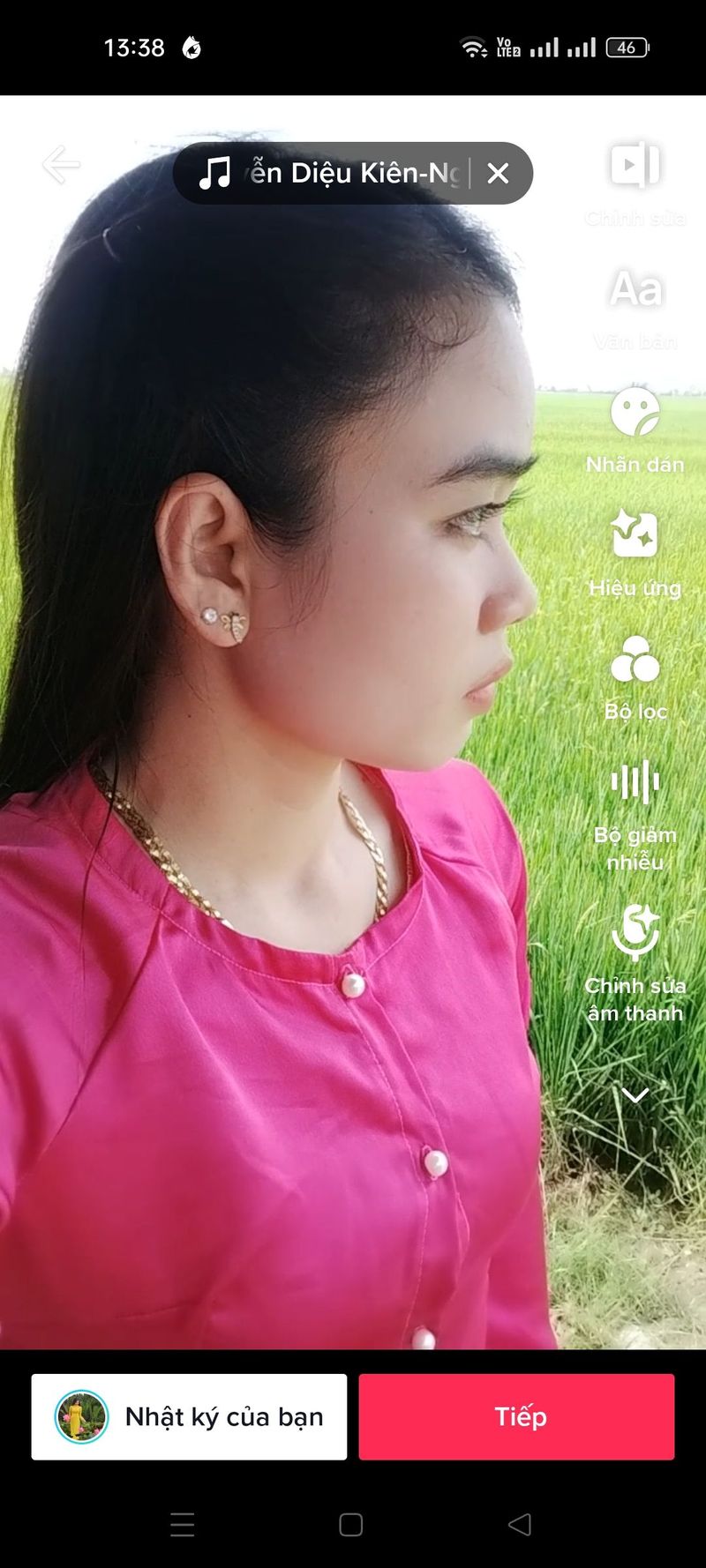Choose a filter via Bộ lọc
706x1568 pixels.
[635, 676]
